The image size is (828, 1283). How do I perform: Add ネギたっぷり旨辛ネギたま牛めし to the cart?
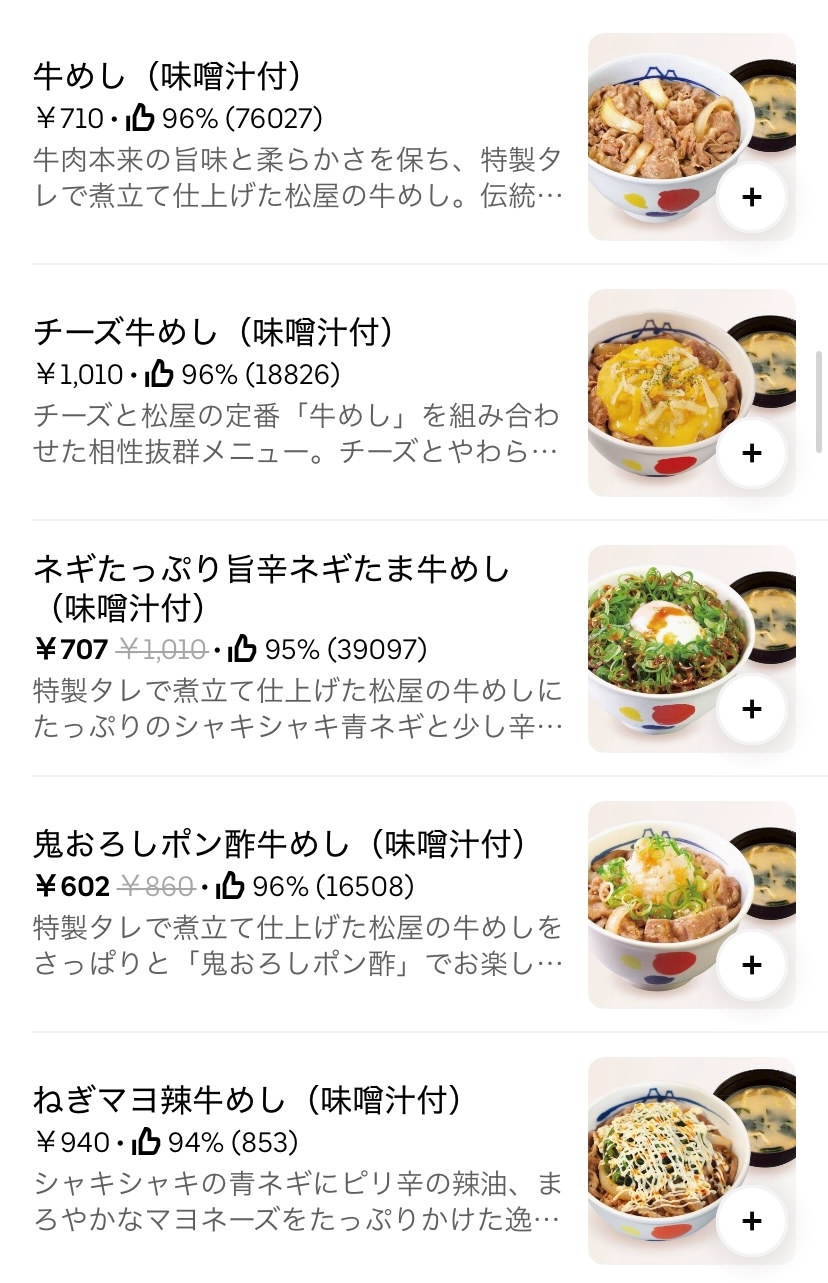click(752, 709)
